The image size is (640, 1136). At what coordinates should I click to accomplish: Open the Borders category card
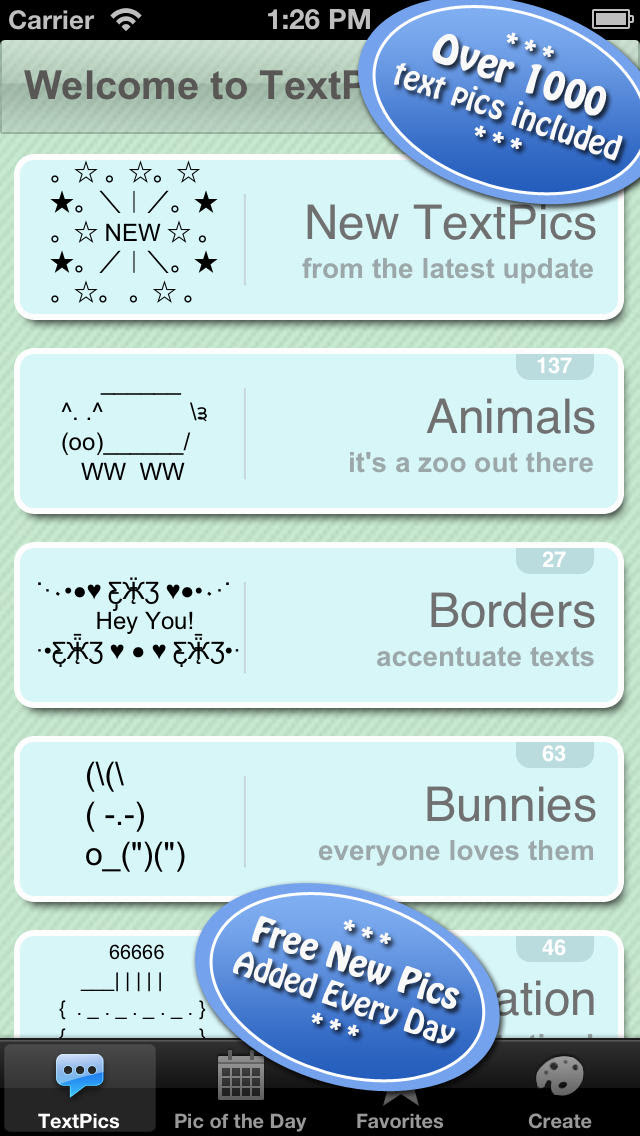coord(318,626)
